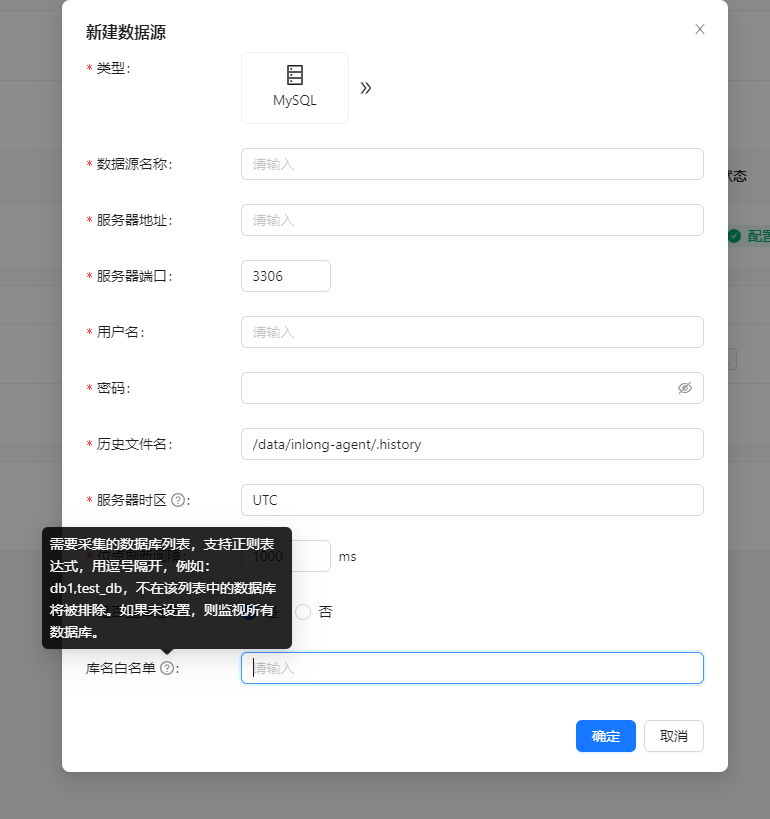Edit the 历史文件名 path field
This screenshot has height=819, width=770.
(x=472, y=444)
